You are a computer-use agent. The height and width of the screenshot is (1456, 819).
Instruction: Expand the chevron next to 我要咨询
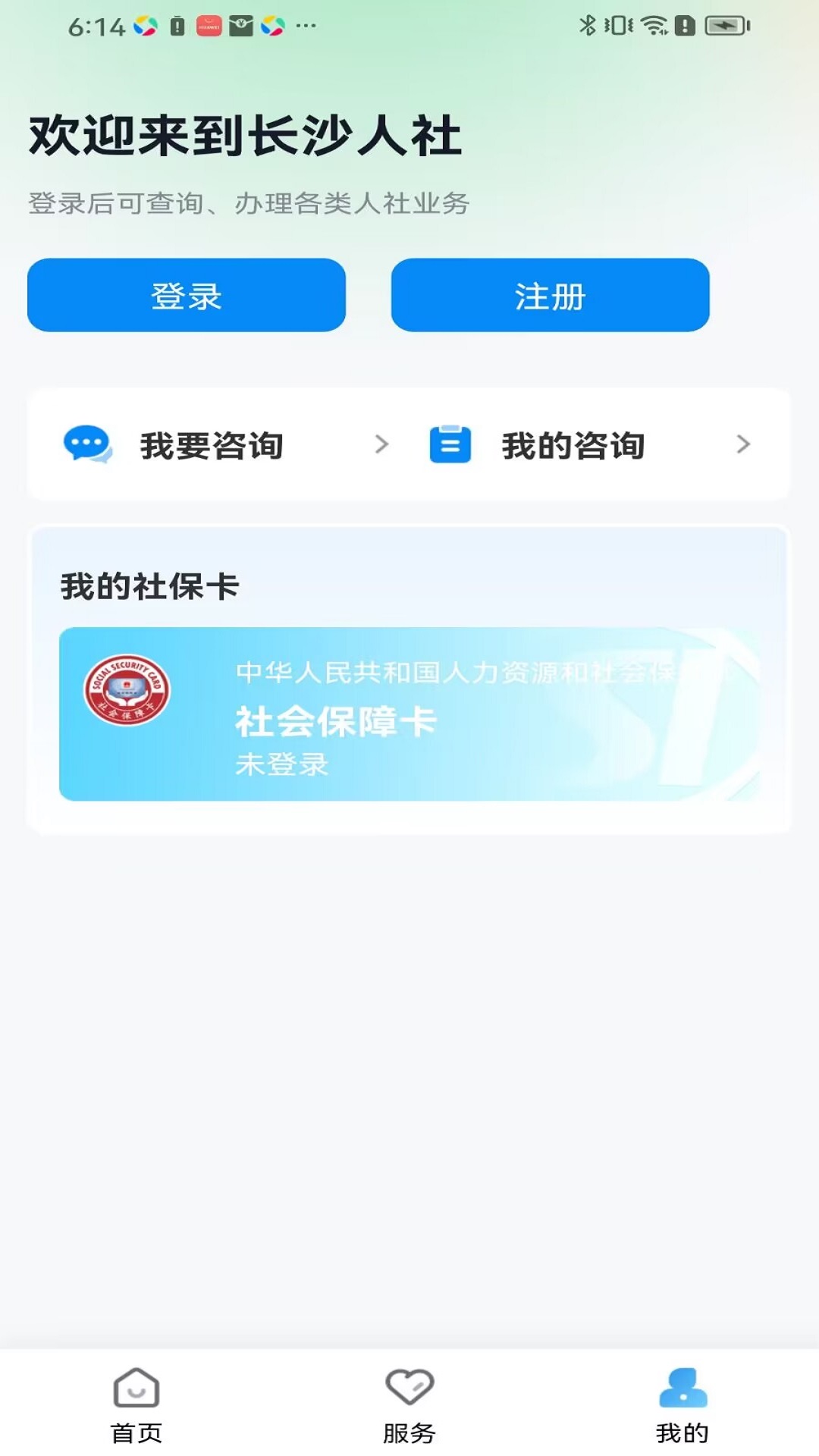383,447
